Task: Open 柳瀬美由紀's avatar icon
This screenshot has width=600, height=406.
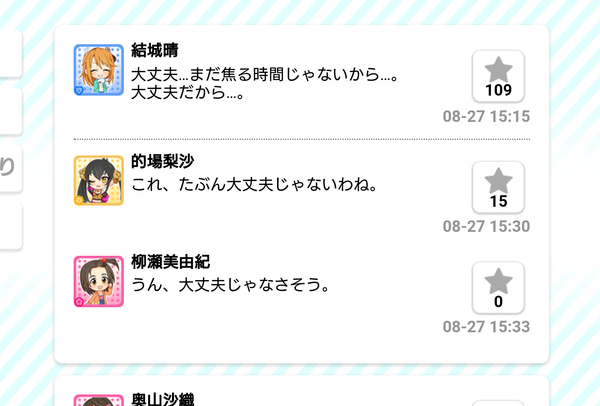Action: pyautogui.click(x=98, y=282)
